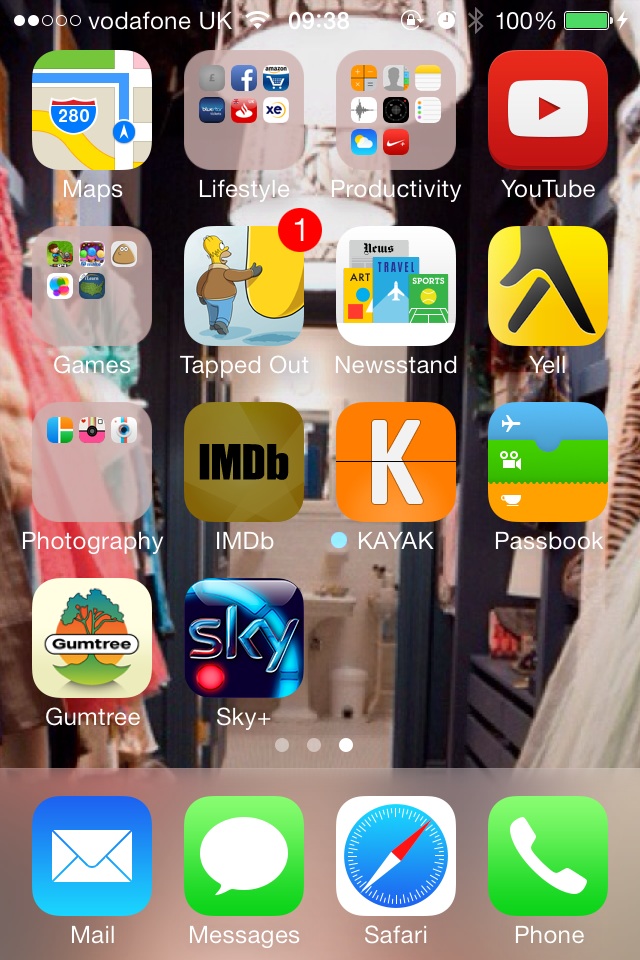Viewport: 640px width, 960px height.
Task: Open the Productivity folder
Action: [x=396, y=110]
